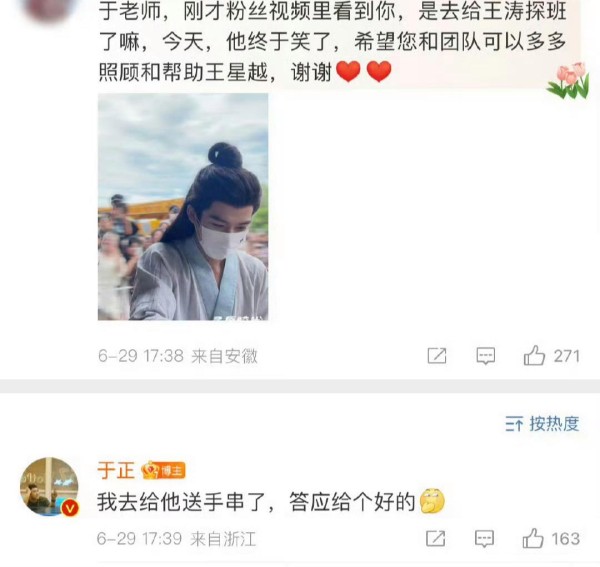Reply to 于正's comment
The width and height of the screenshot is (600, 567).
(485, 539)
